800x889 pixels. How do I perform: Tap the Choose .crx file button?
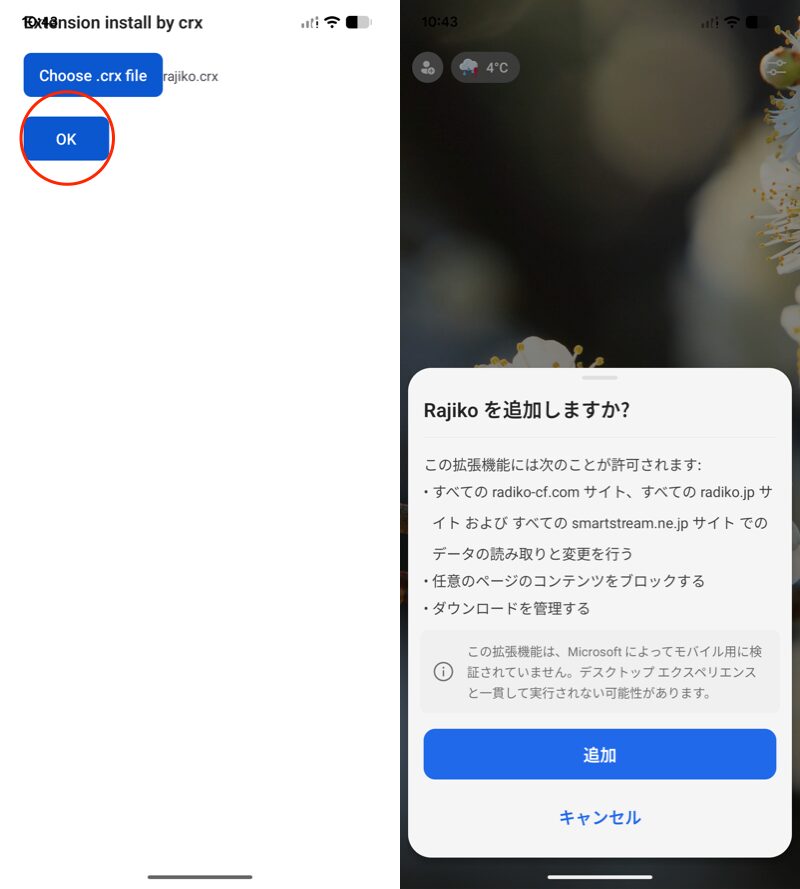point(93,75)
